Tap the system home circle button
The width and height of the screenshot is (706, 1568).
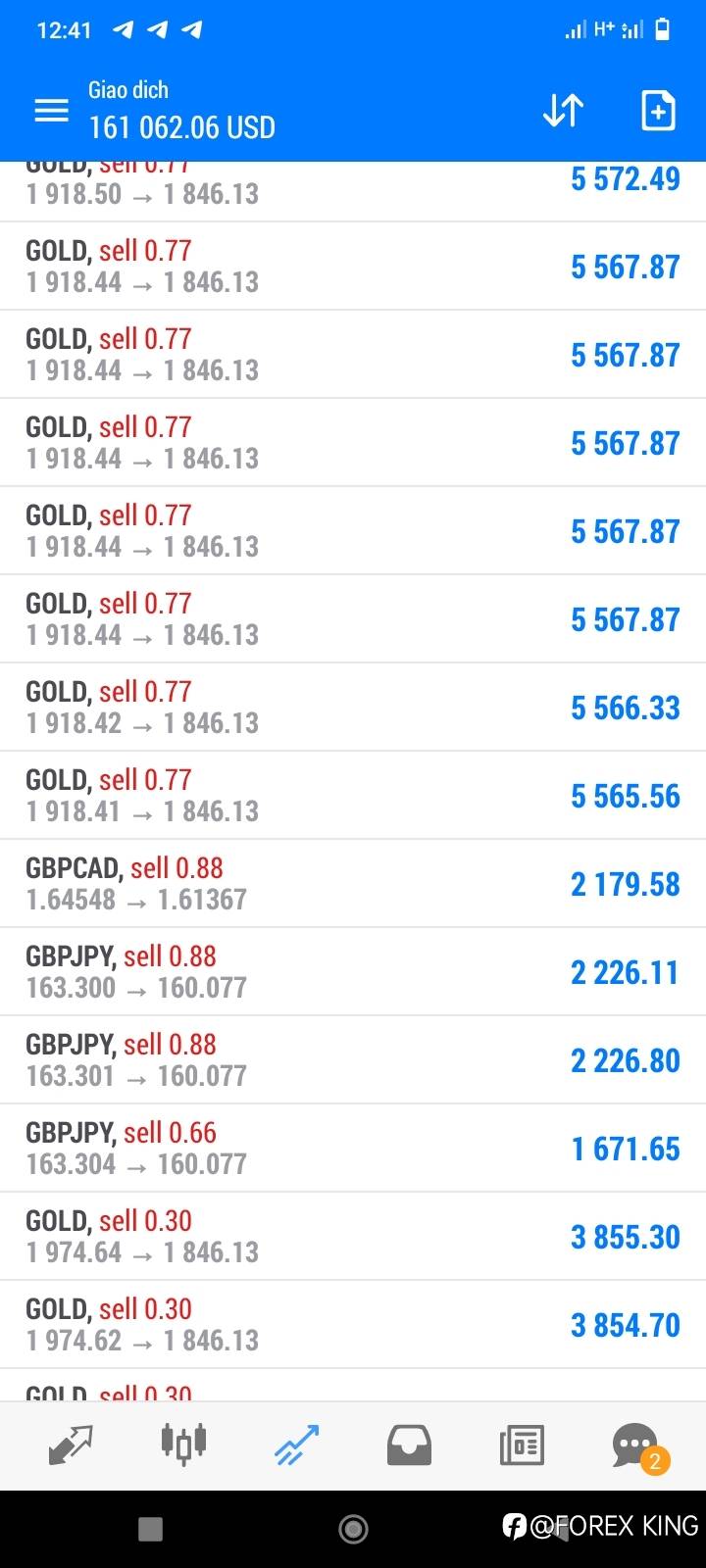click(353, 1528)
